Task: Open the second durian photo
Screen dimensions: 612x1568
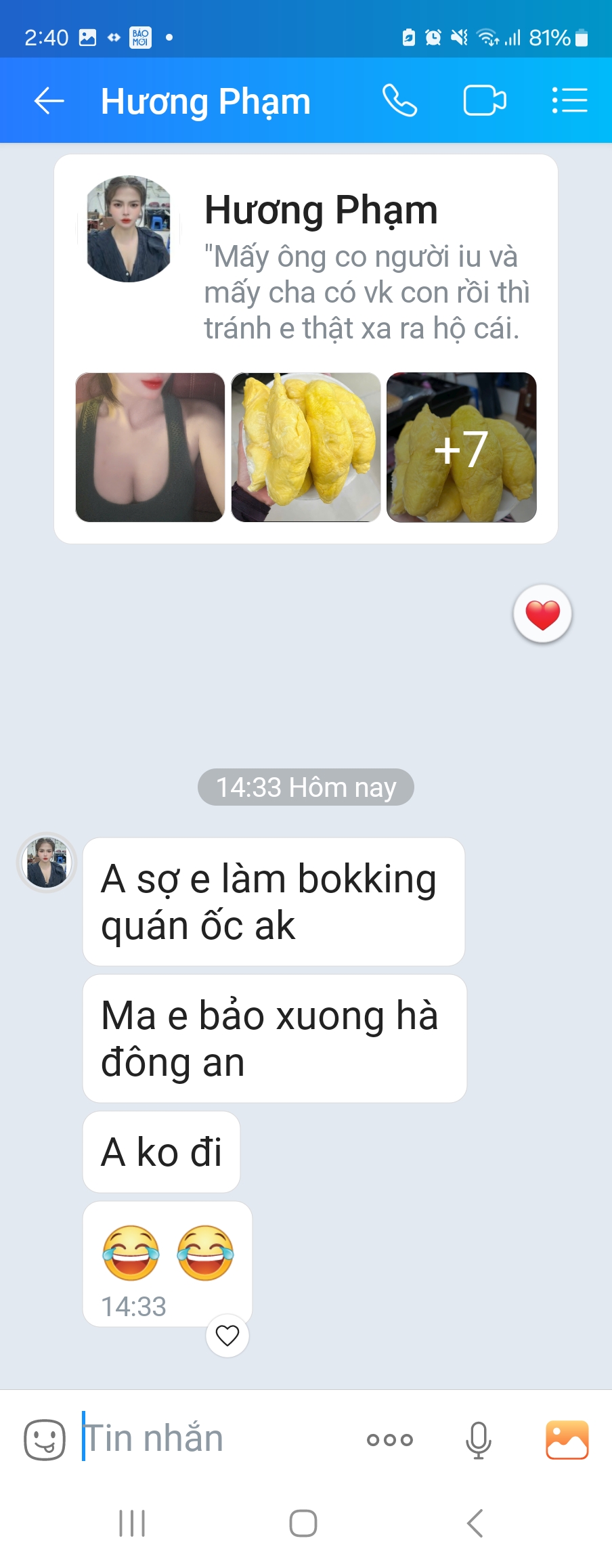Action: (305, 448)
